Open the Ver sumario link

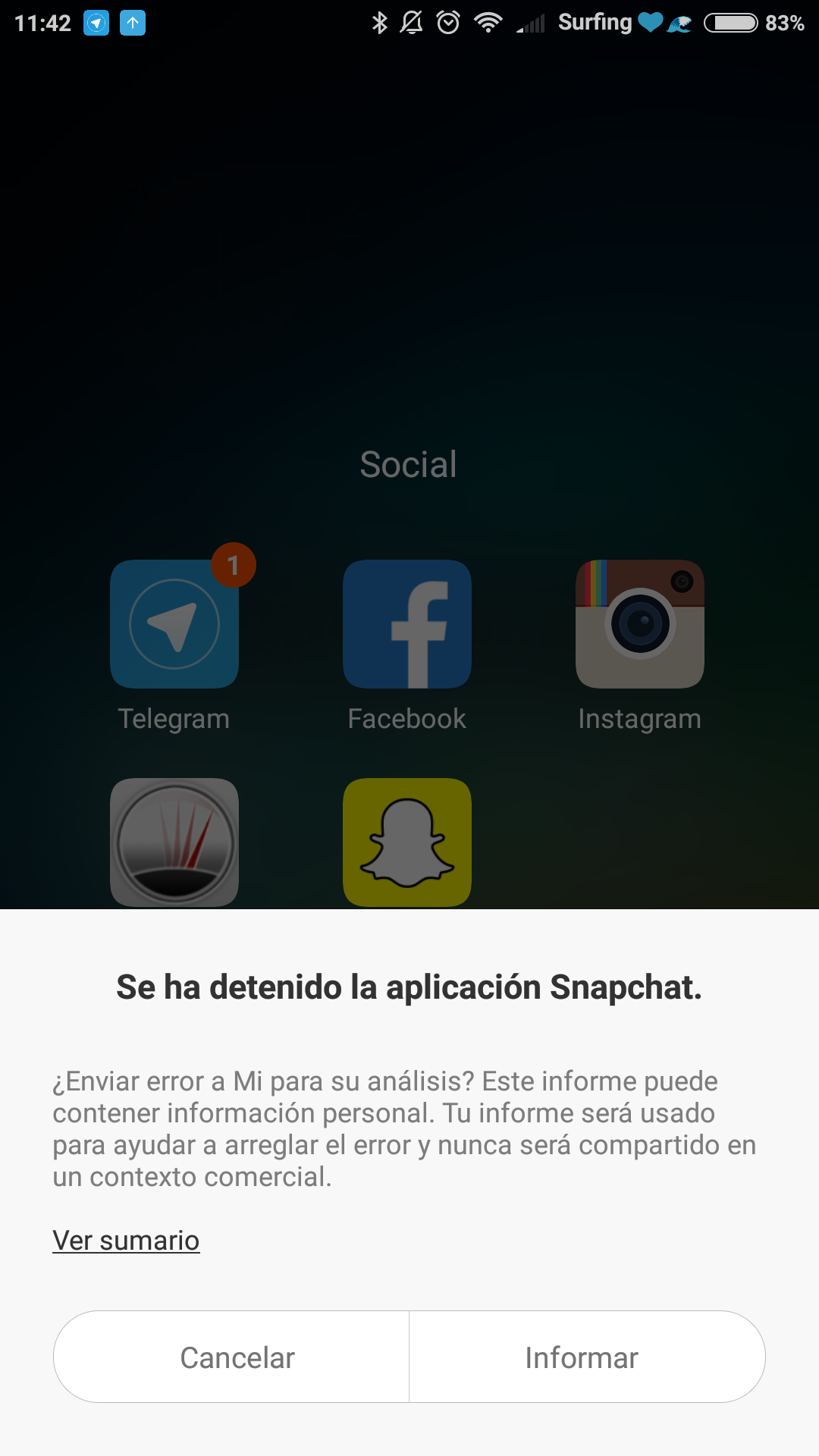[126, 1241]
